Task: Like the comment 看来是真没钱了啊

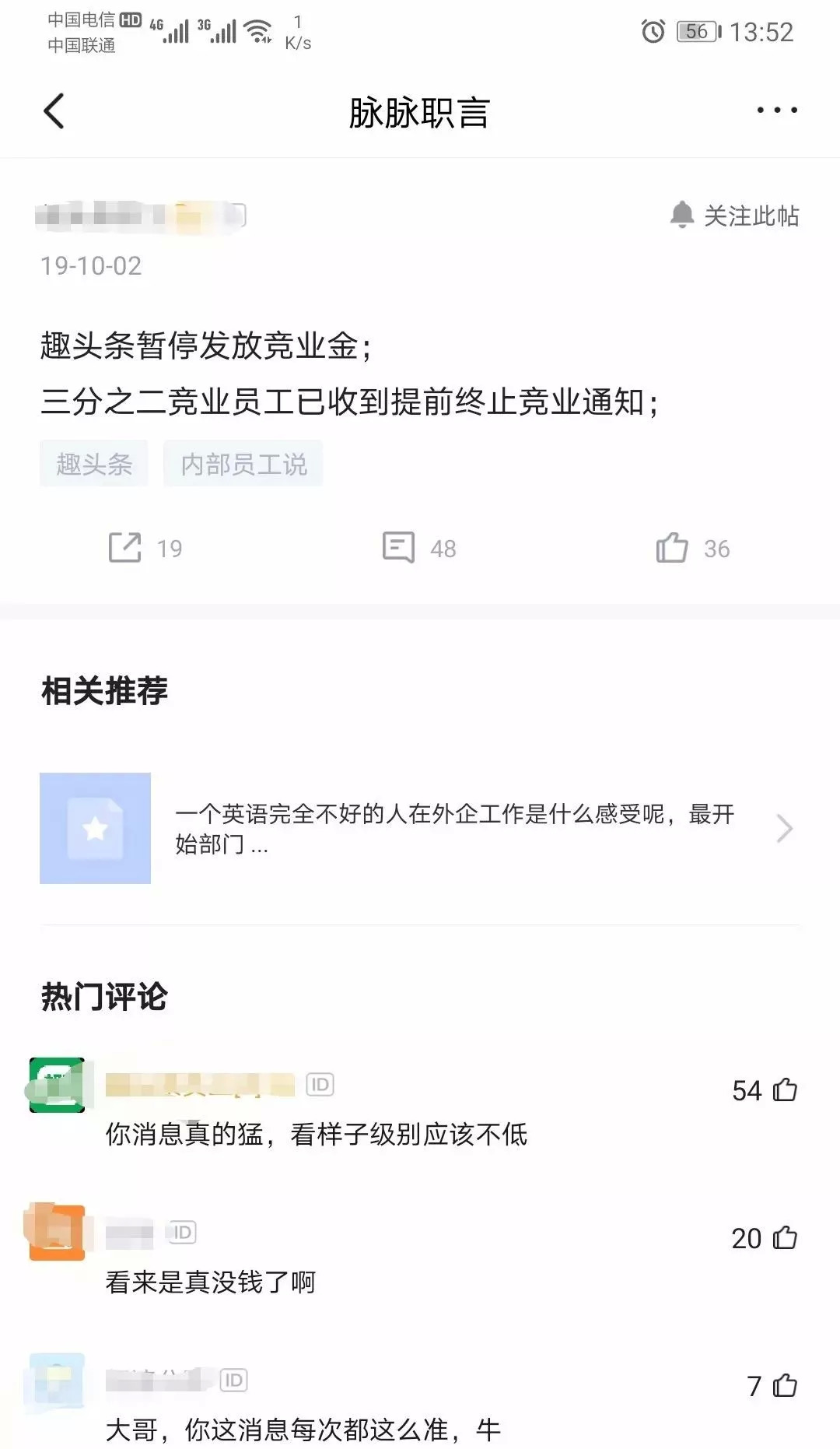Action: (x=786, y=1238)
